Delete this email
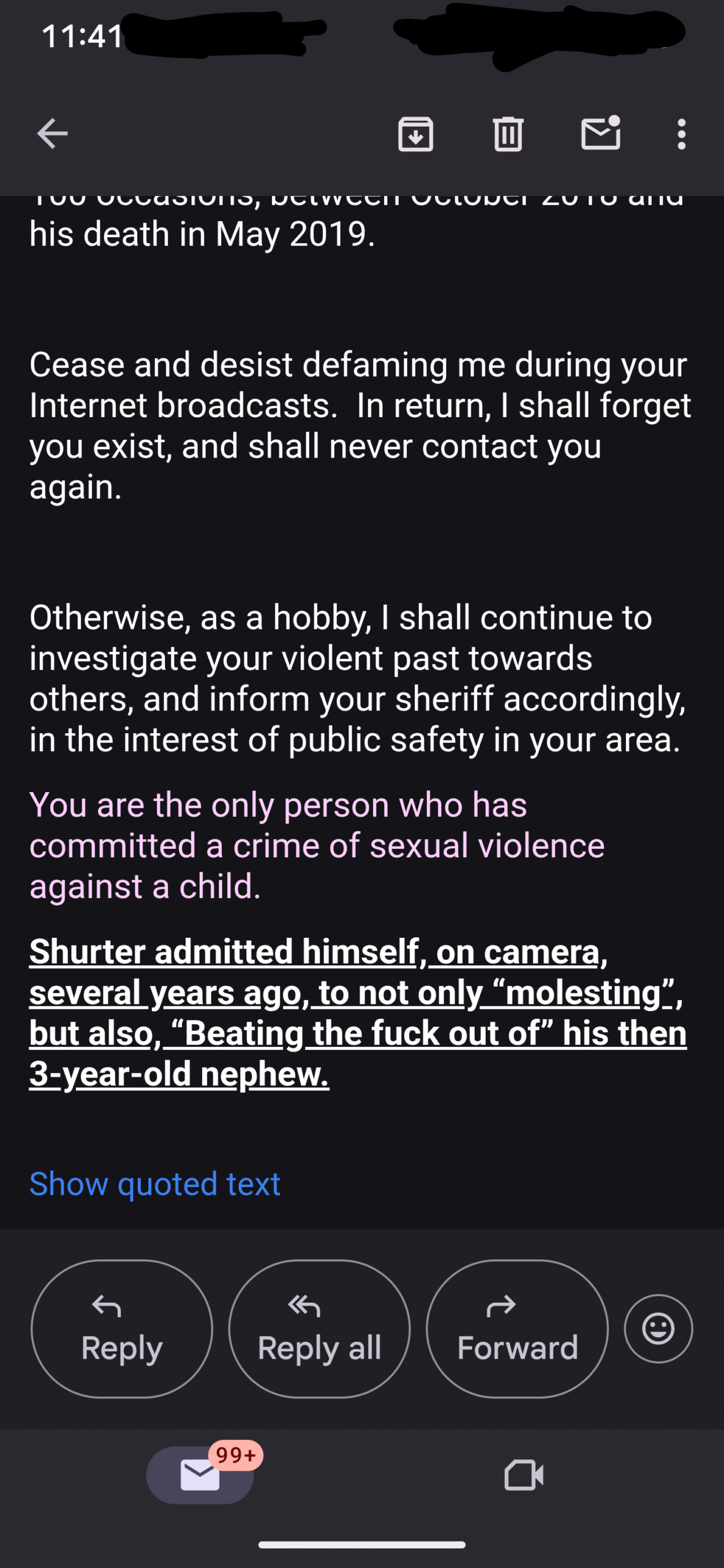This screenshot has height=1568, width=724. (x=508, y=134)
